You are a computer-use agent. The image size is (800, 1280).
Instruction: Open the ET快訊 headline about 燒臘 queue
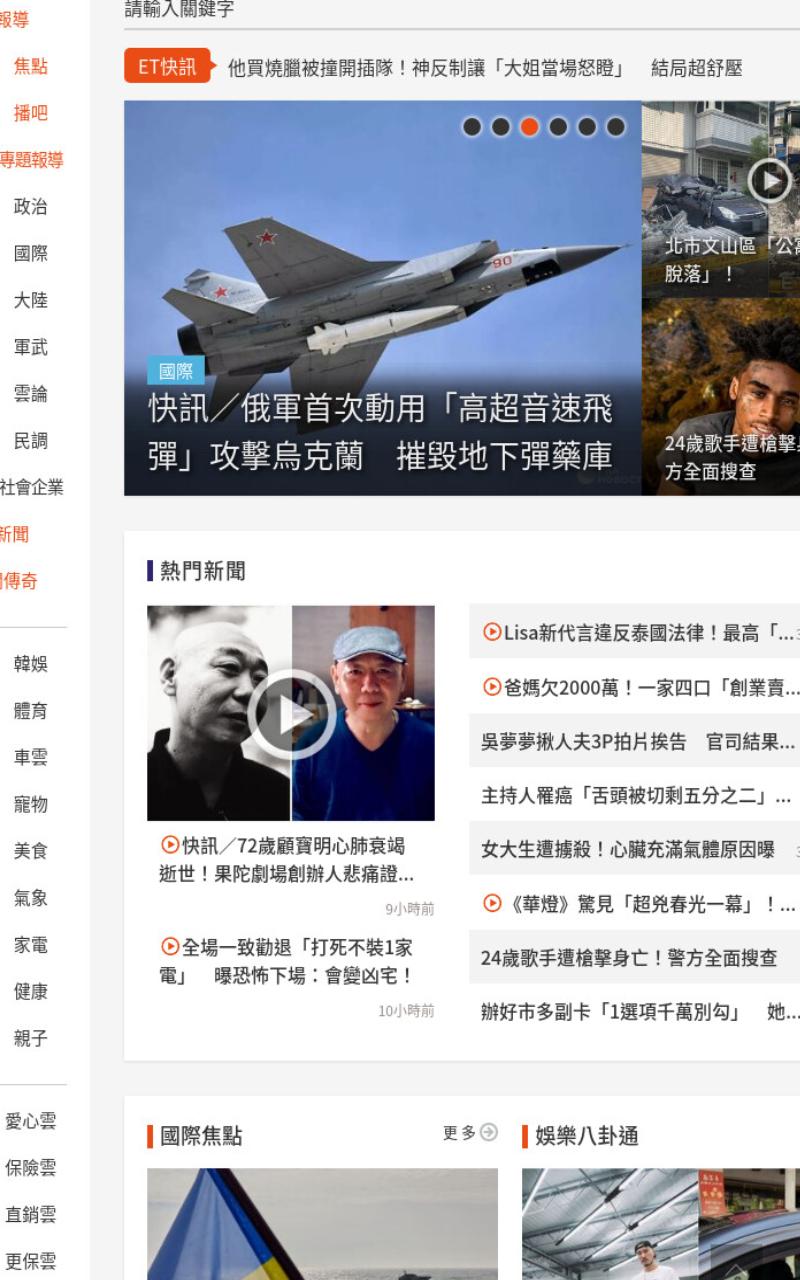[x=485, y=68]
